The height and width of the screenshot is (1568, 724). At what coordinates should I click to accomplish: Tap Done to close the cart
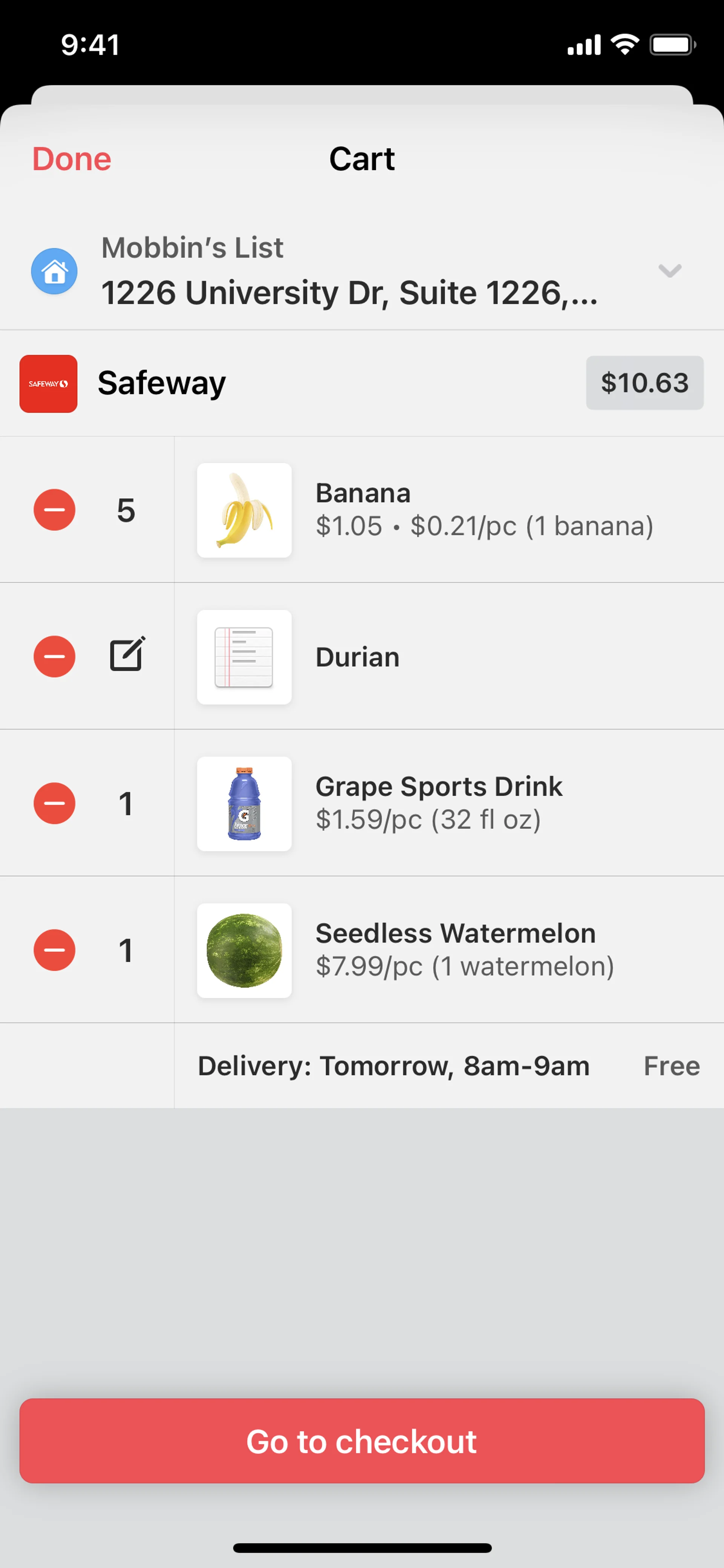[x=72, y=160]
